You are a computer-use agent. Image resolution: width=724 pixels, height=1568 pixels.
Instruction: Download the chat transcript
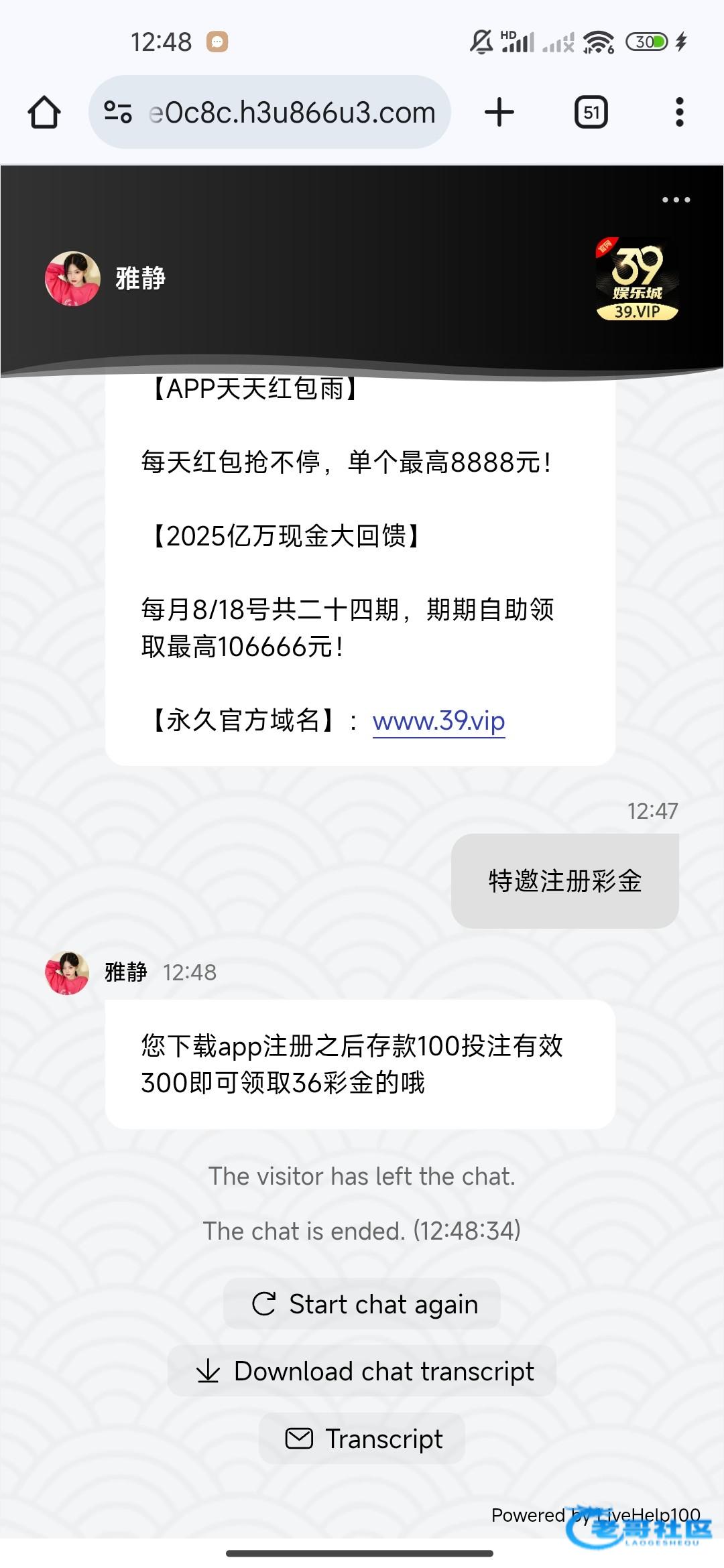(362, 1371)
